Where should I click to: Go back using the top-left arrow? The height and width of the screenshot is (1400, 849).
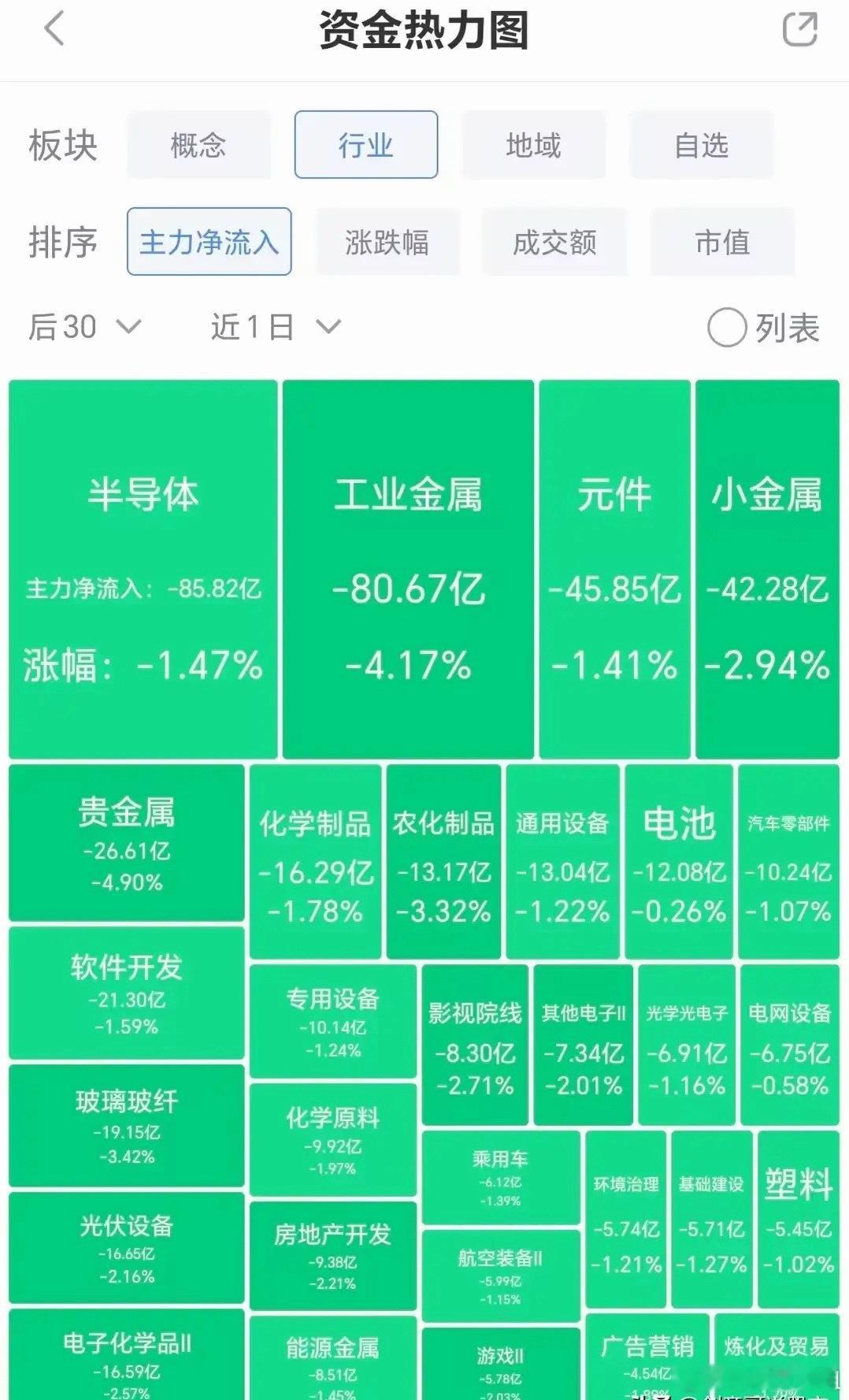[54, 30]
